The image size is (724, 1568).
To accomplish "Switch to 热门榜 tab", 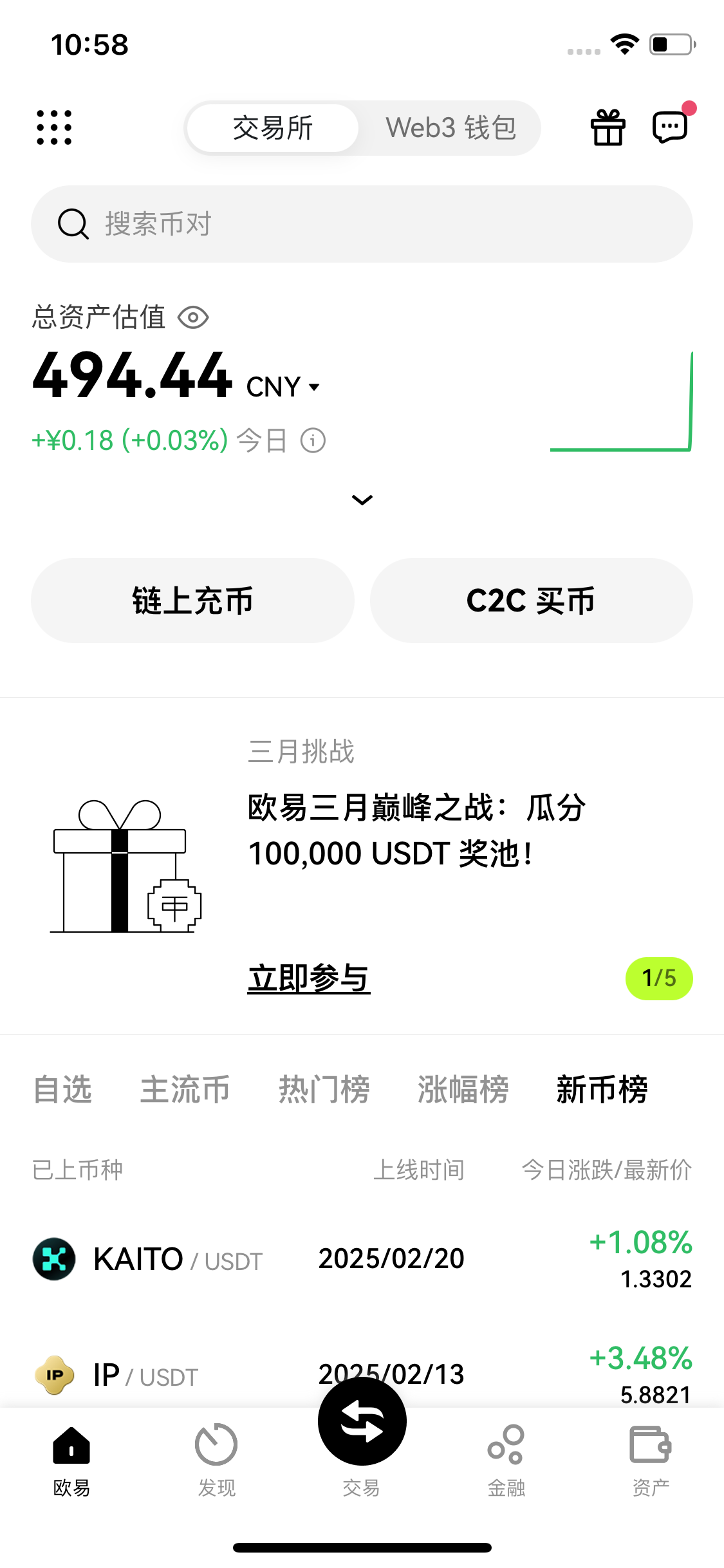I will (324, 1090).
